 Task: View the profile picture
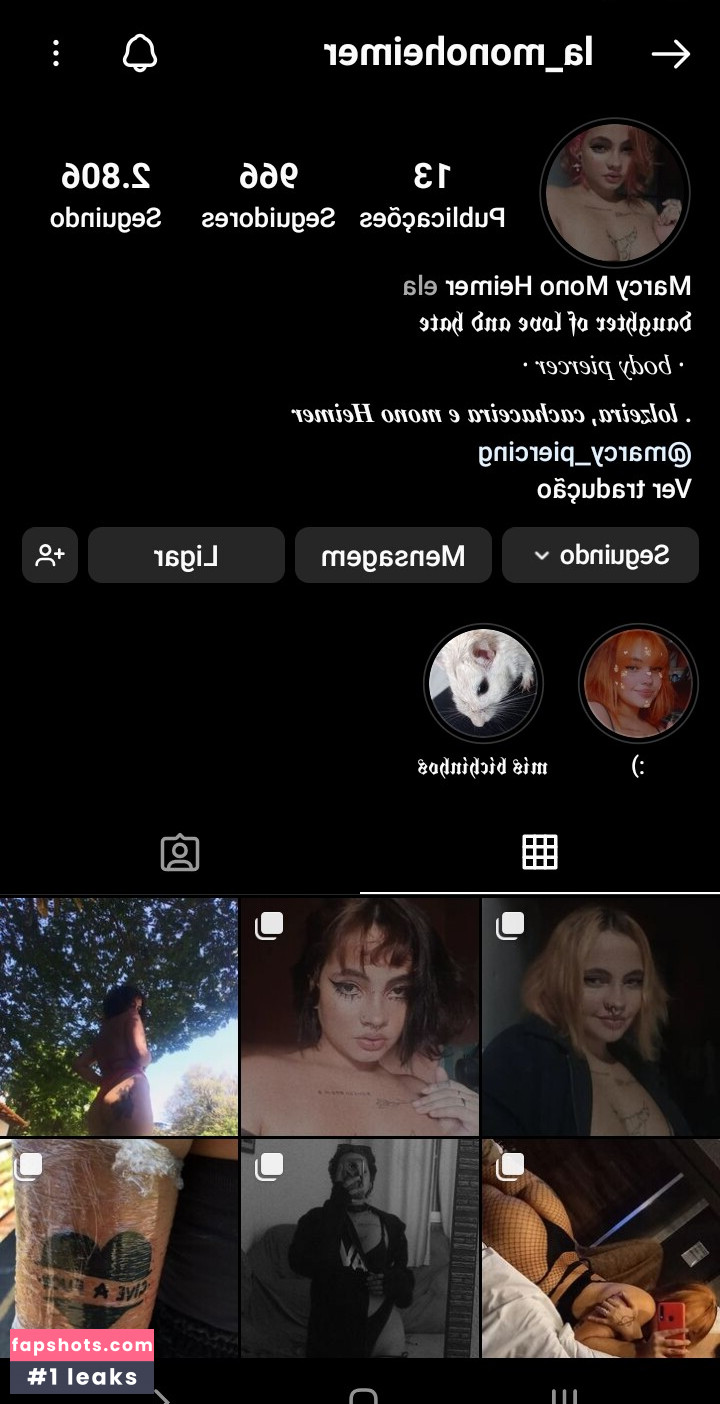pyautogui.click(x=615, y=193)
